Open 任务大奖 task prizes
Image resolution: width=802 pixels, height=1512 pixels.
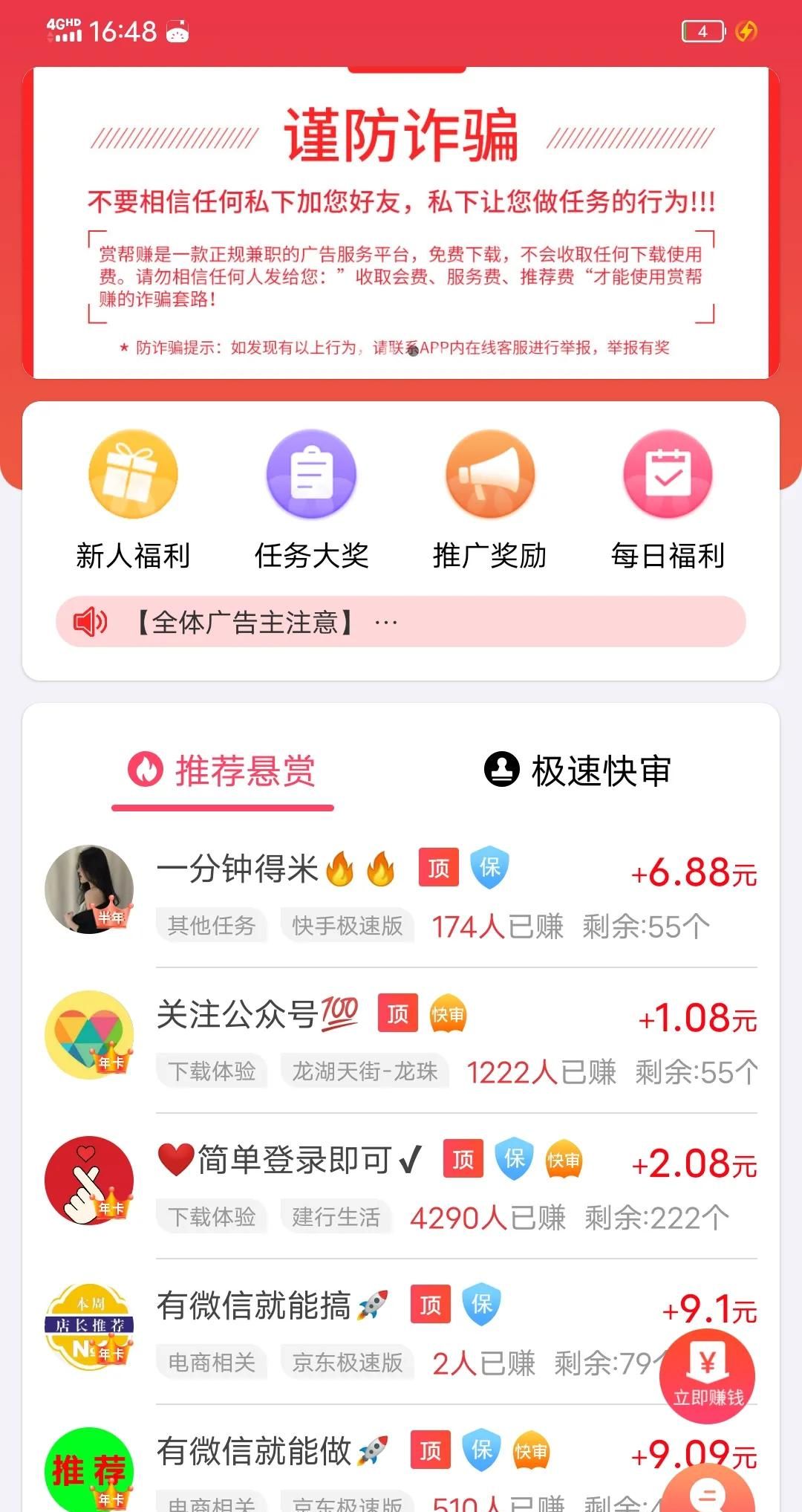[x=311, y=499]
